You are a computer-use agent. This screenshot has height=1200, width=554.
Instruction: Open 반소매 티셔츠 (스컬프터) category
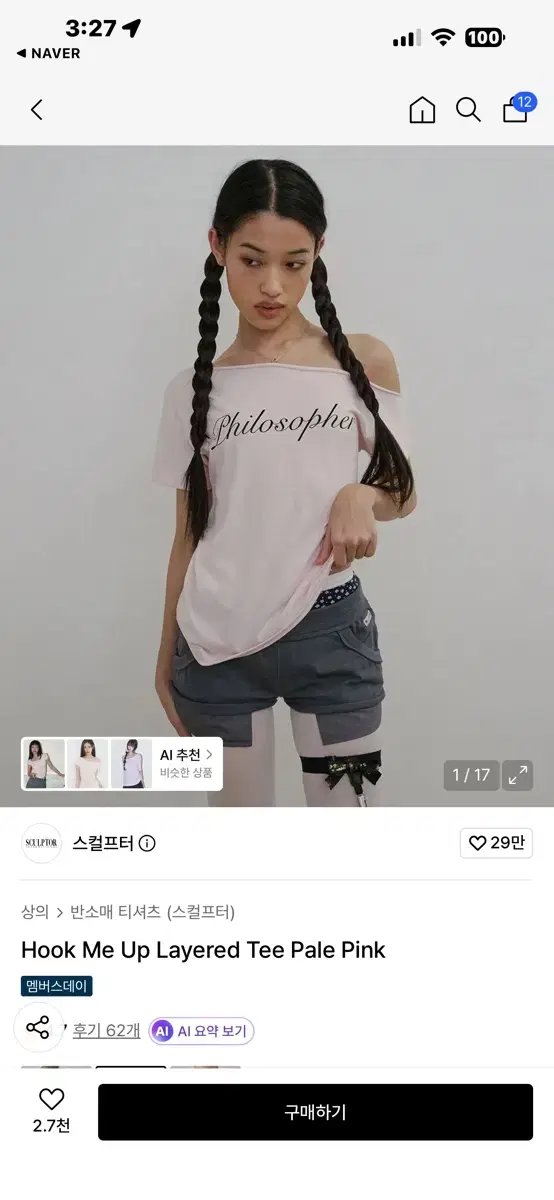pyautogui.click(x=152, y=912)
